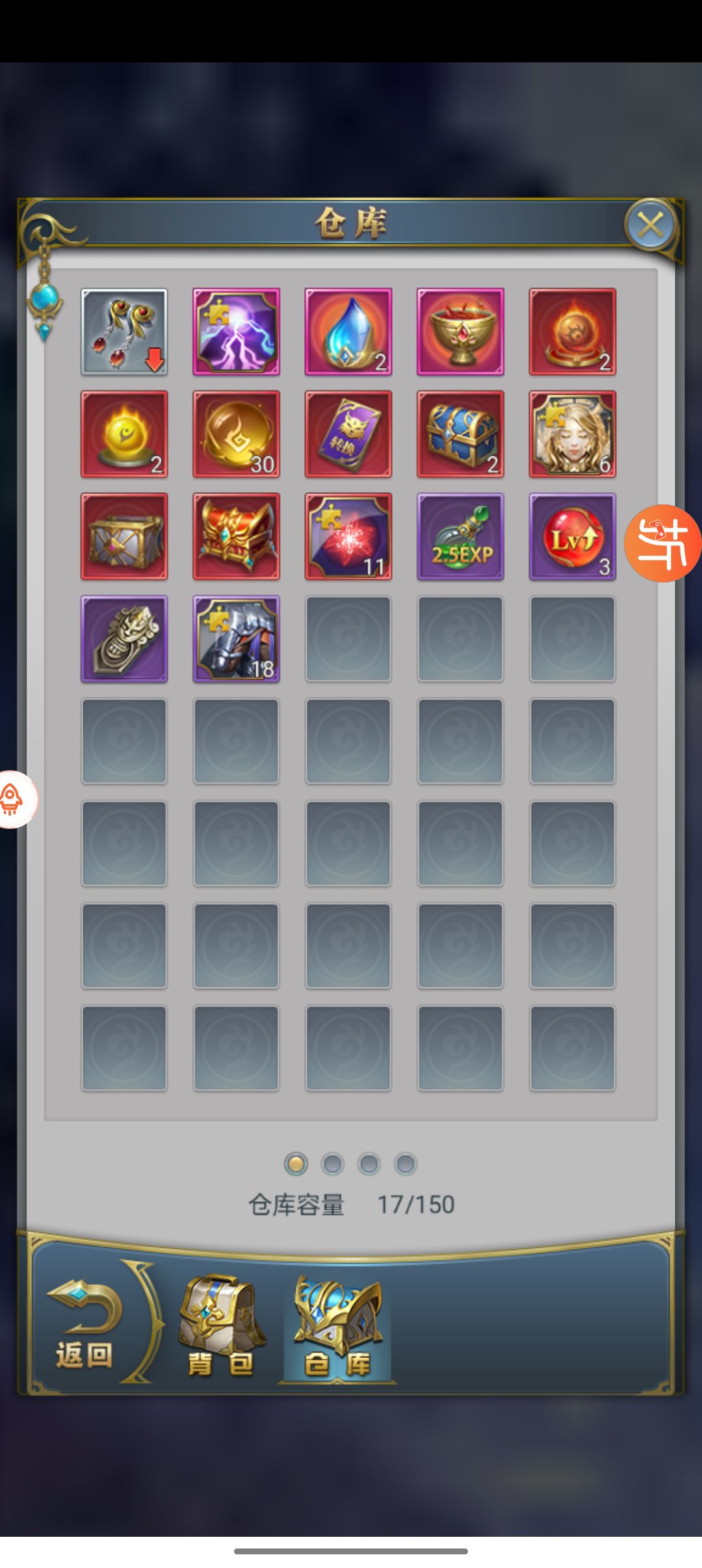Image resolution: width=702 pixels, height=1568 pixels.
Task: Tap the floating rocket boost icon
Action: [13, 799]
